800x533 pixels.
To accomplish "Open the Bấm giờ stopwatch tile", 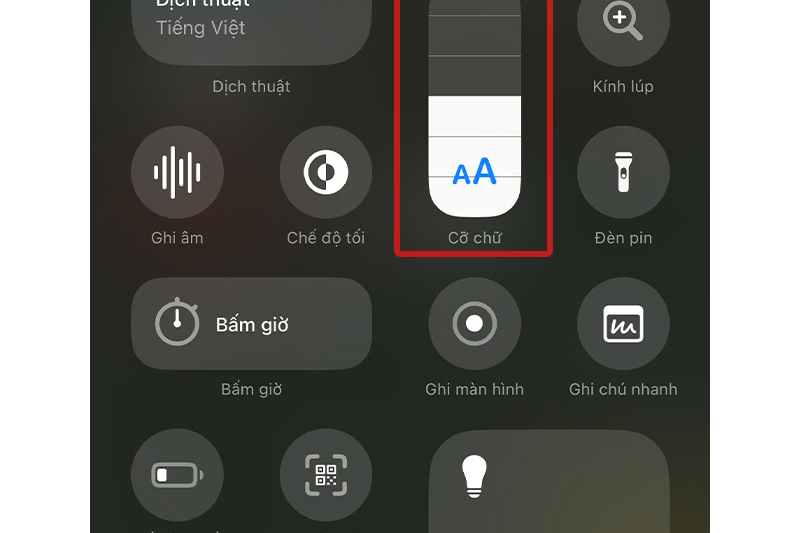I will (251, 324).
